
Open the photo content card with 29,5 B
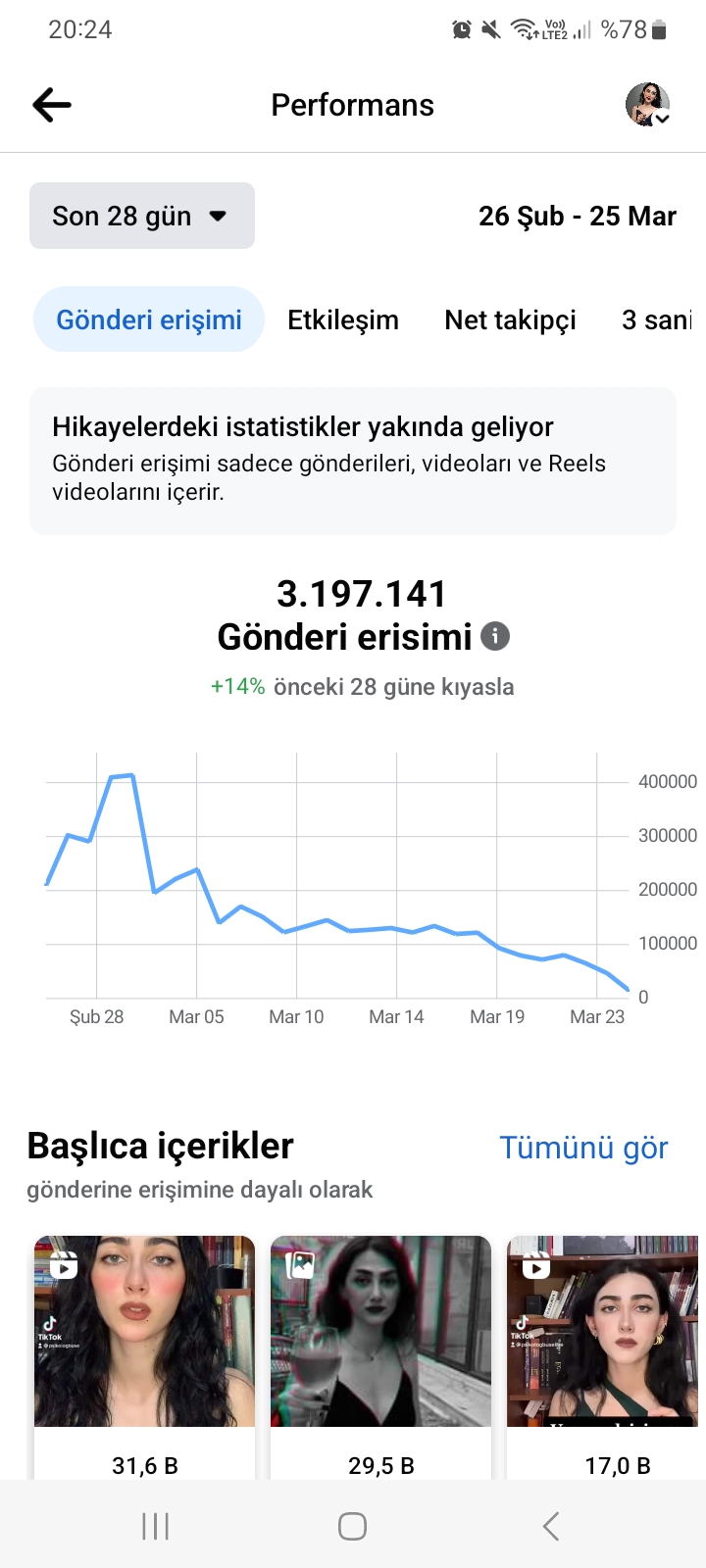point(380,1357)
